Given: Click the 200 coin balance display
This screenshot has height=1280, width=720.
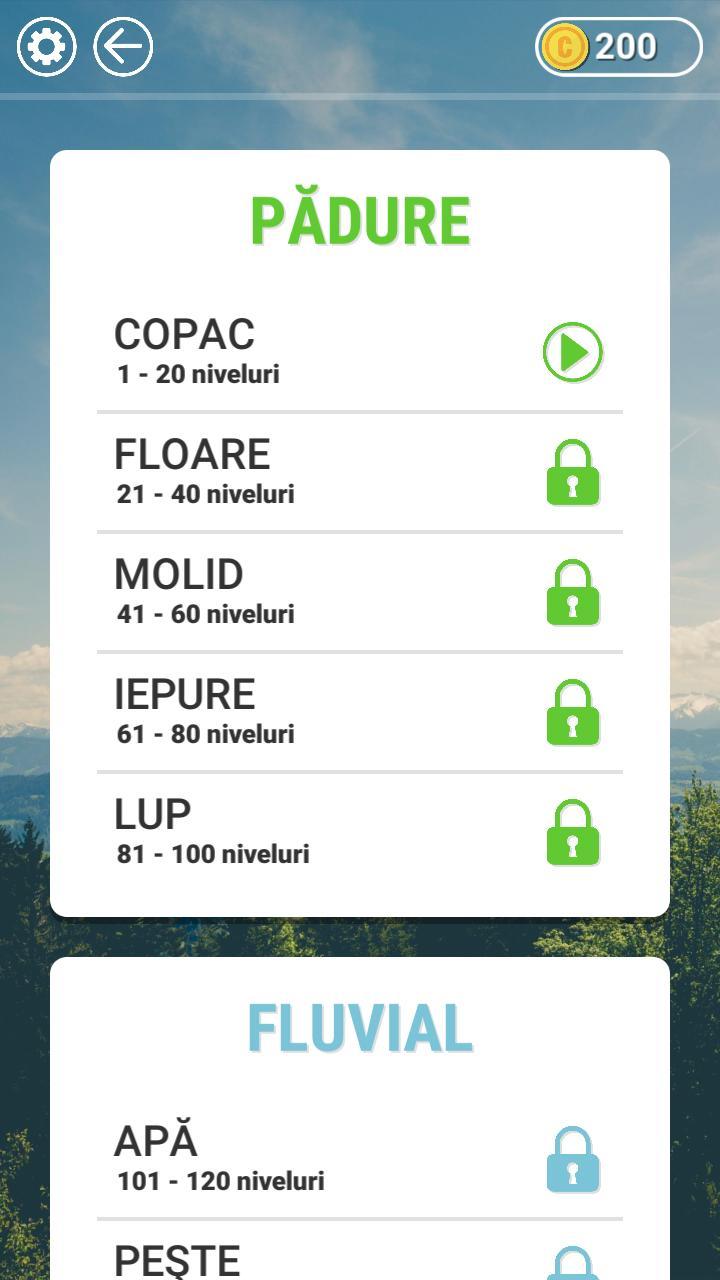Looking at the screenshot, I should click(625, 46).
